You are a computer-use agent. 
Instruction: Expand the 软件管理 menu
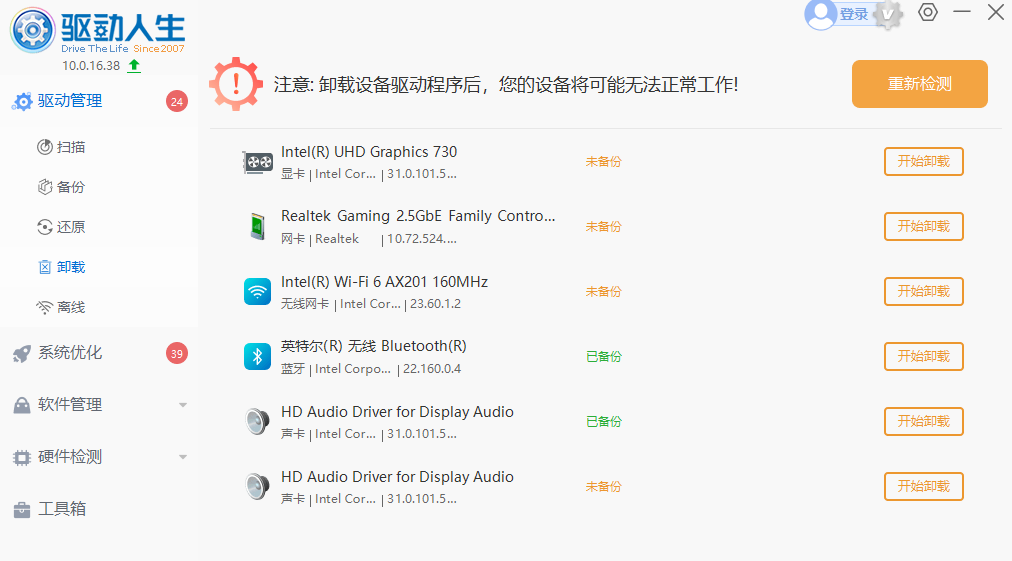coord(70,405)
